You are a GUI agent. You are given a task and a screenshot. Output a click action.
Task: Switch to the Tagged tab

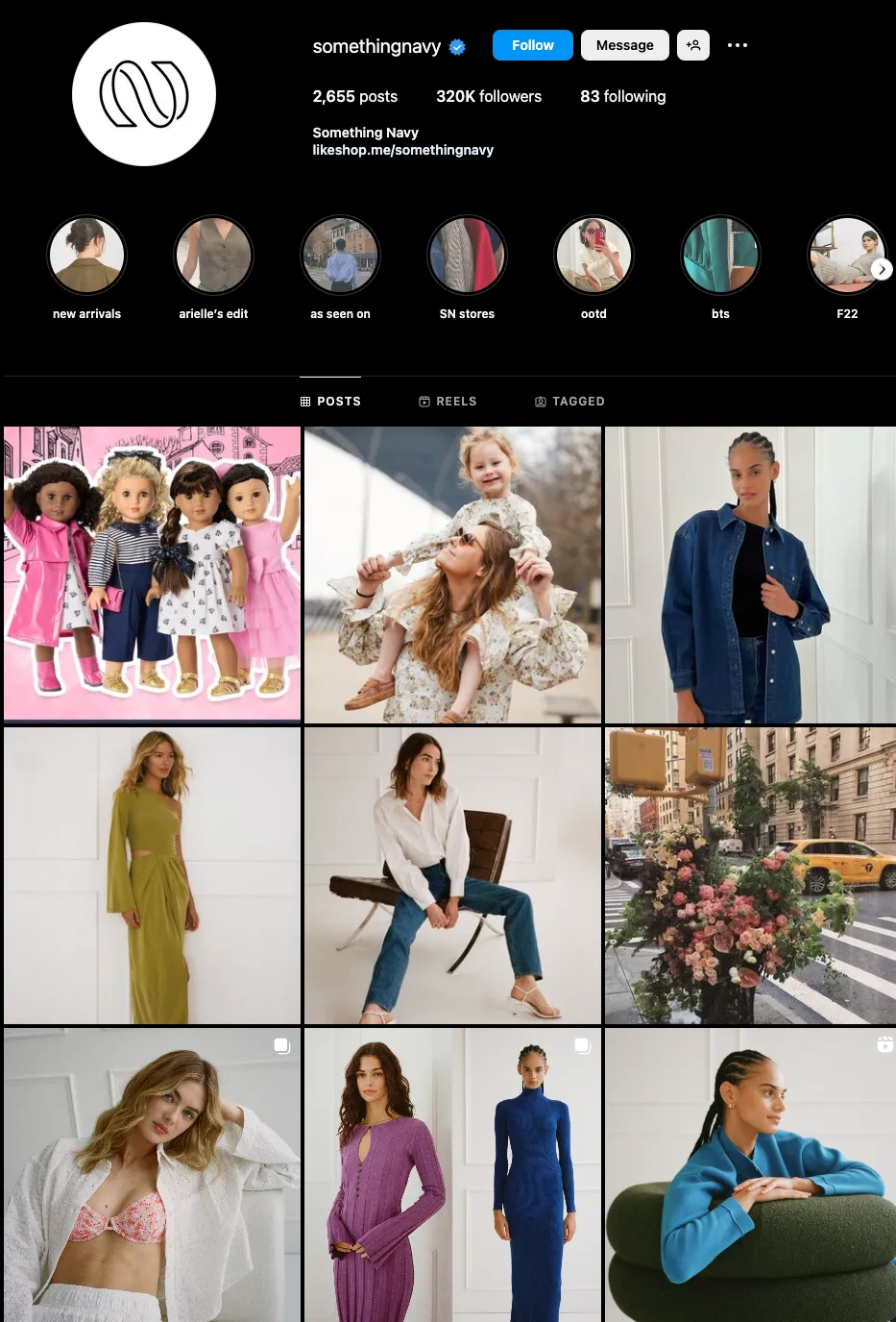[x=569, y=402]
